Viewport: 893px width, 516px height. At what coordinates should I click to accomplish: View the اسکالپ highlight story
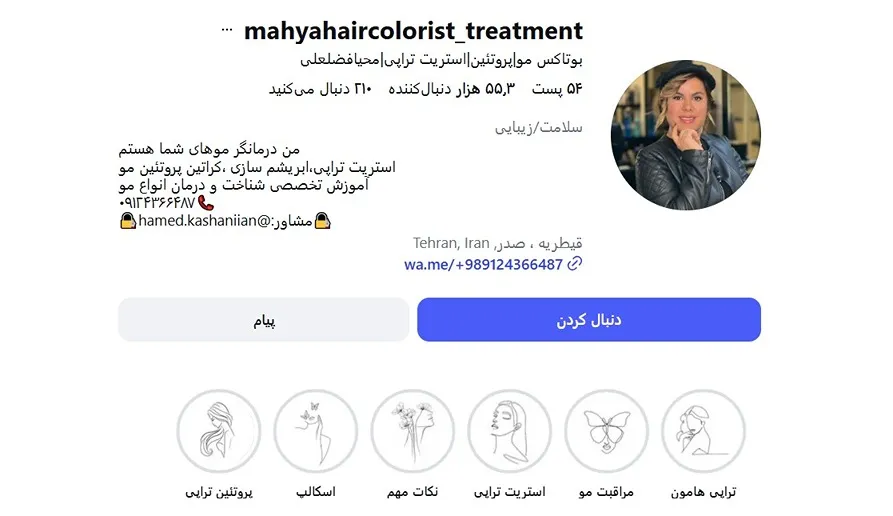[315, 431]
